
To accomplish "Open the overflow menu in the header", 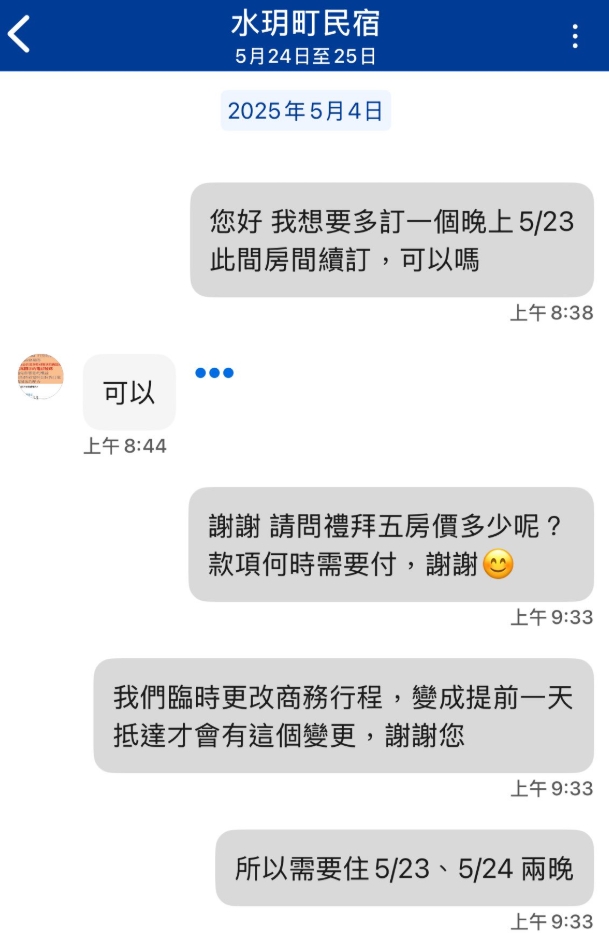I will point(575,37).
